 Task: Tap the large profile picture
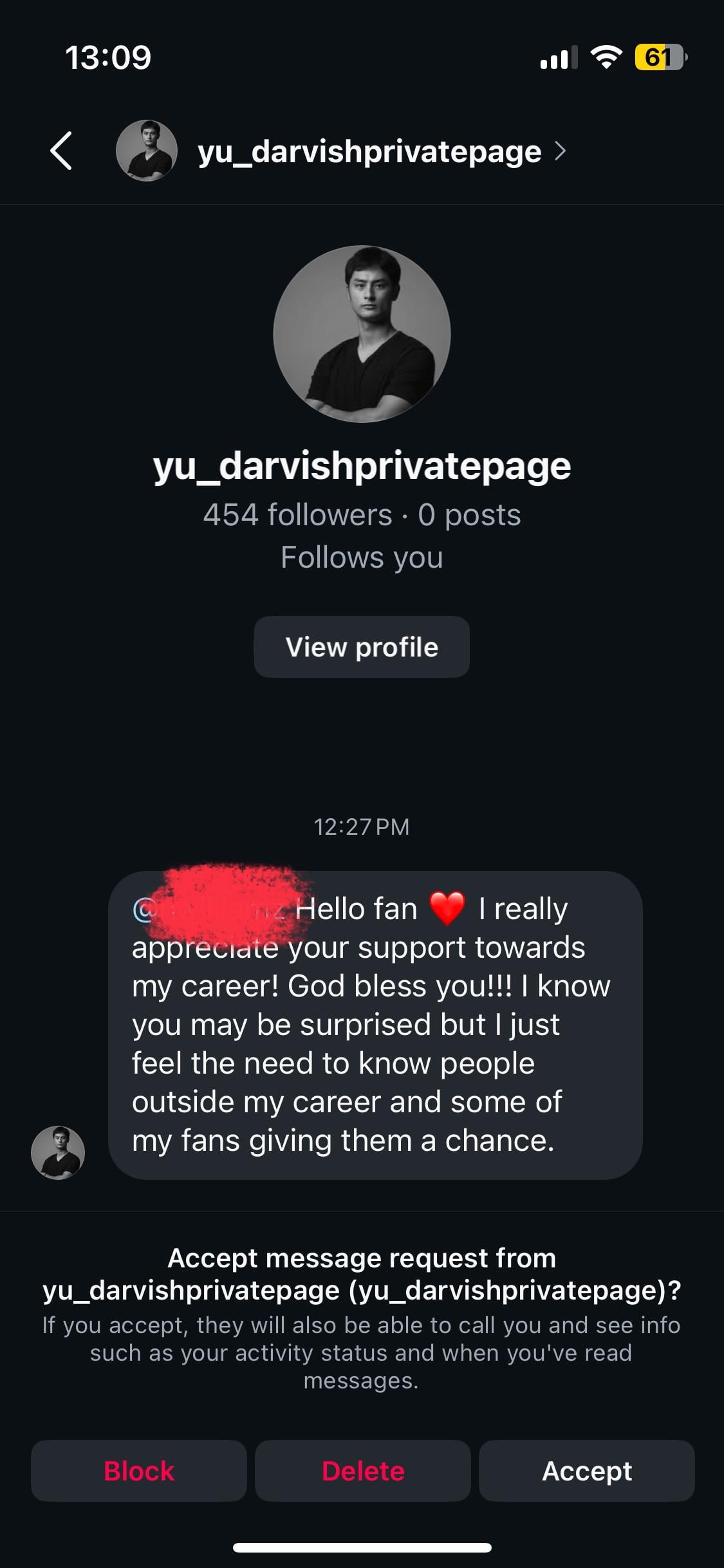point(362,334)
